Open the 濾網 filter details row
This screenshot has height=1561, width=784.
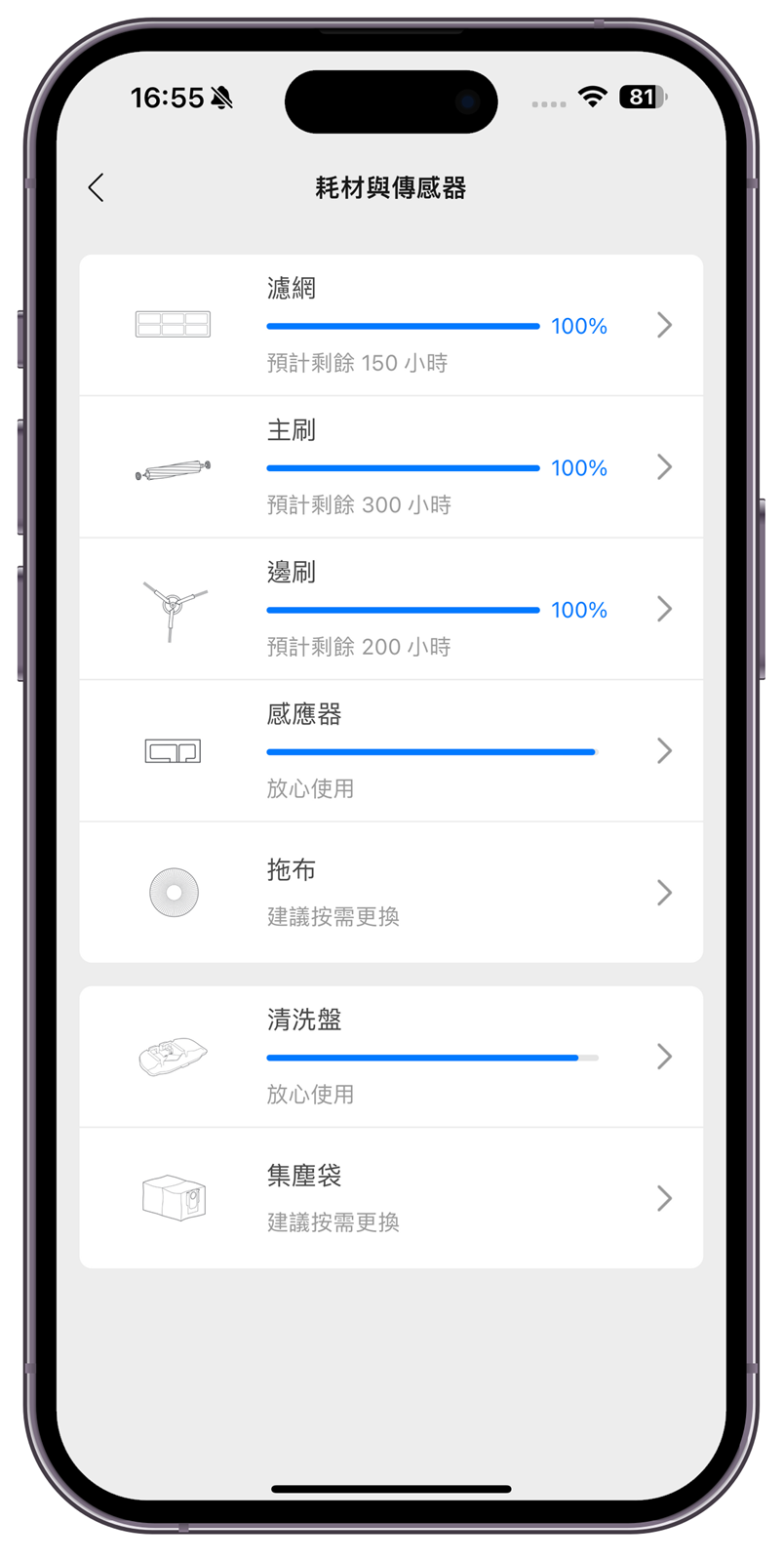coord(390,325)
